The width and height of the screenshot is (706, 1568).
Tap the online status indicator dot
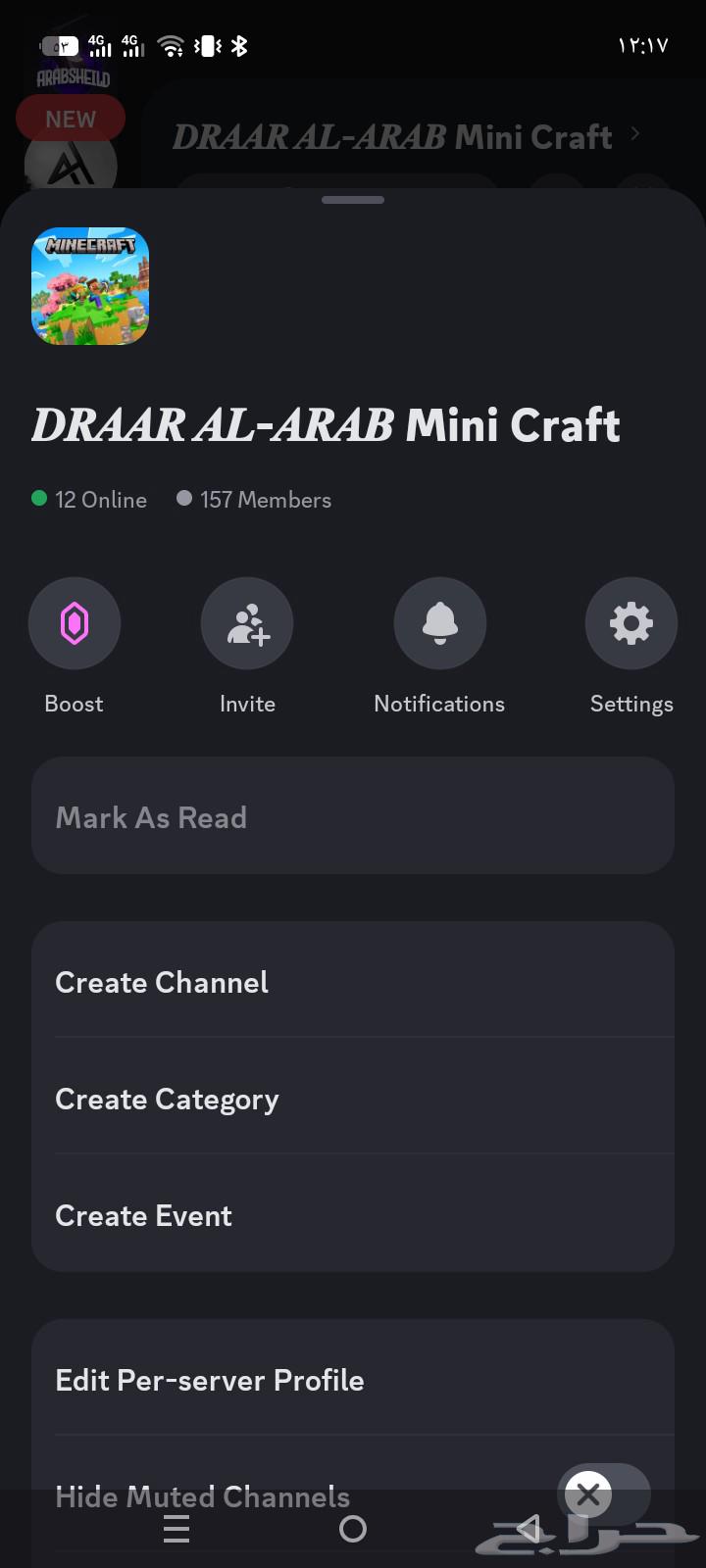pyautogui.click(x=39, y=499)
